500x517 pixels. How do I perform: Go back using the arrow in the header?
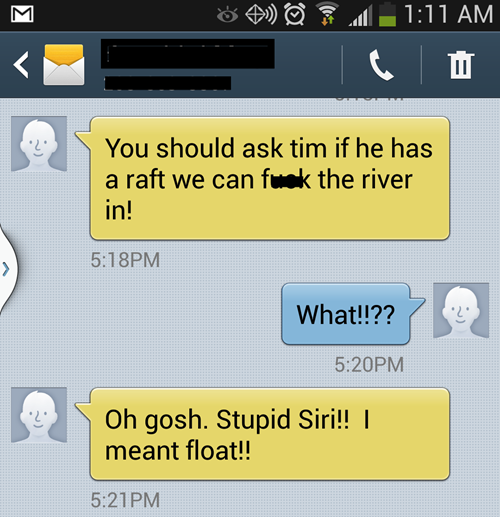coord(21,65)
